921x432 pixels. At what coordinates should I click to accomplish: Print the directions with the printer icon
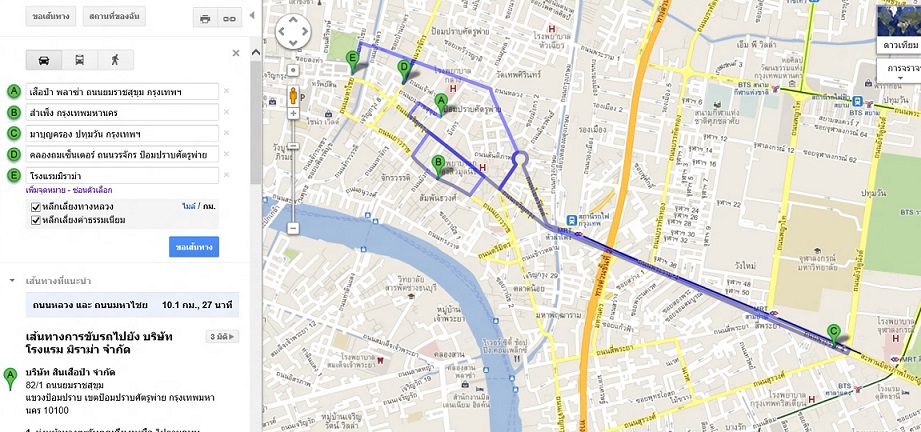tap(205, 18)
